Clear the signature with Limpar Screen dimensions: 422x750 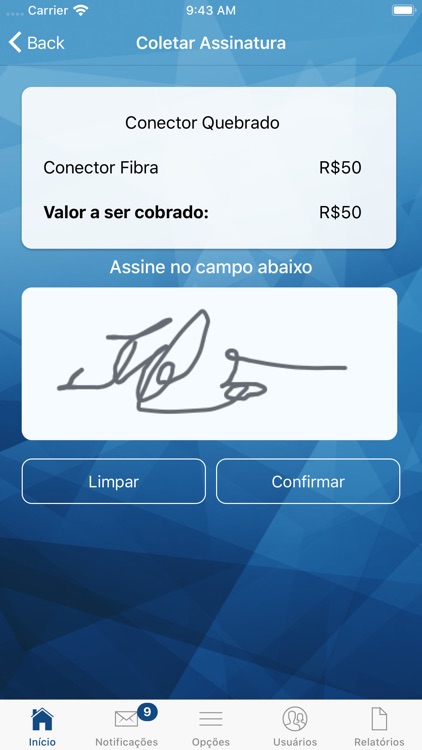pos(114,481)
